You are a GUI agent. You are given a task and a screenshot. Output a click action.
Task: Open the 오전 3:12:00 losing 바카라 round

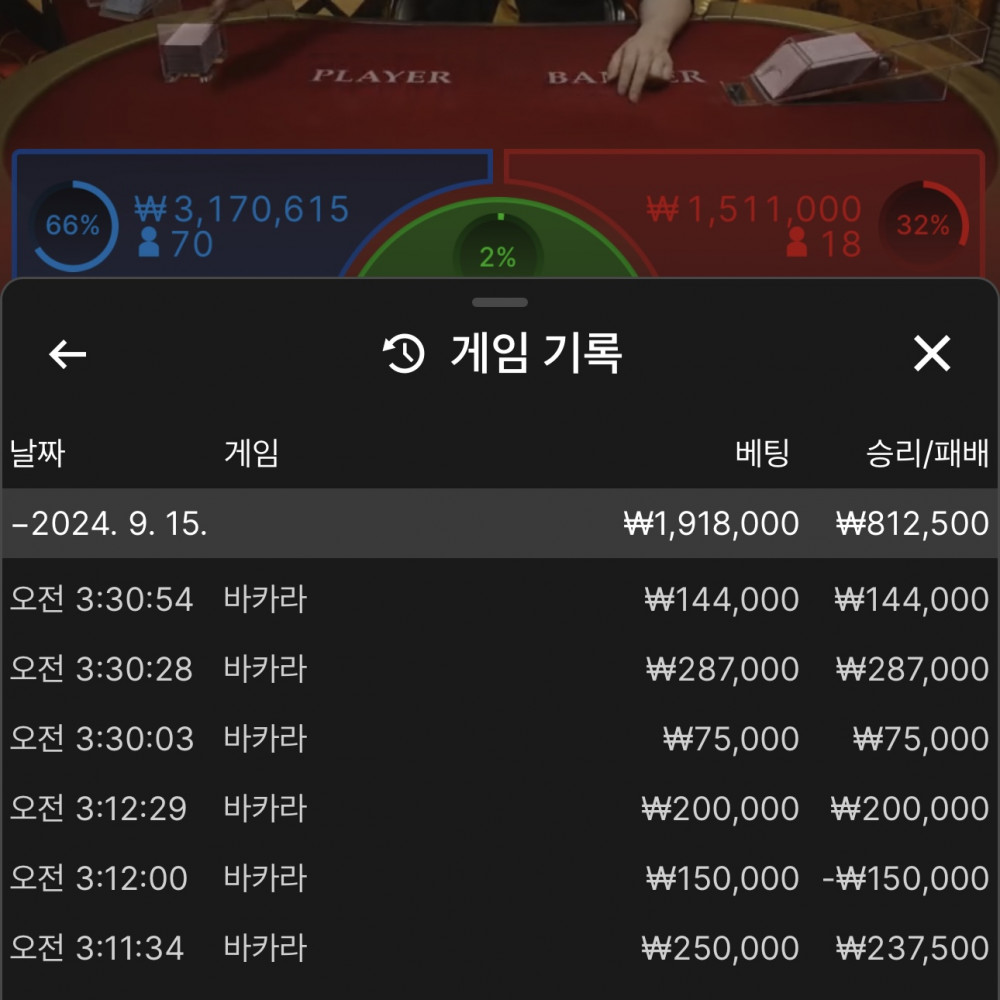500,878
